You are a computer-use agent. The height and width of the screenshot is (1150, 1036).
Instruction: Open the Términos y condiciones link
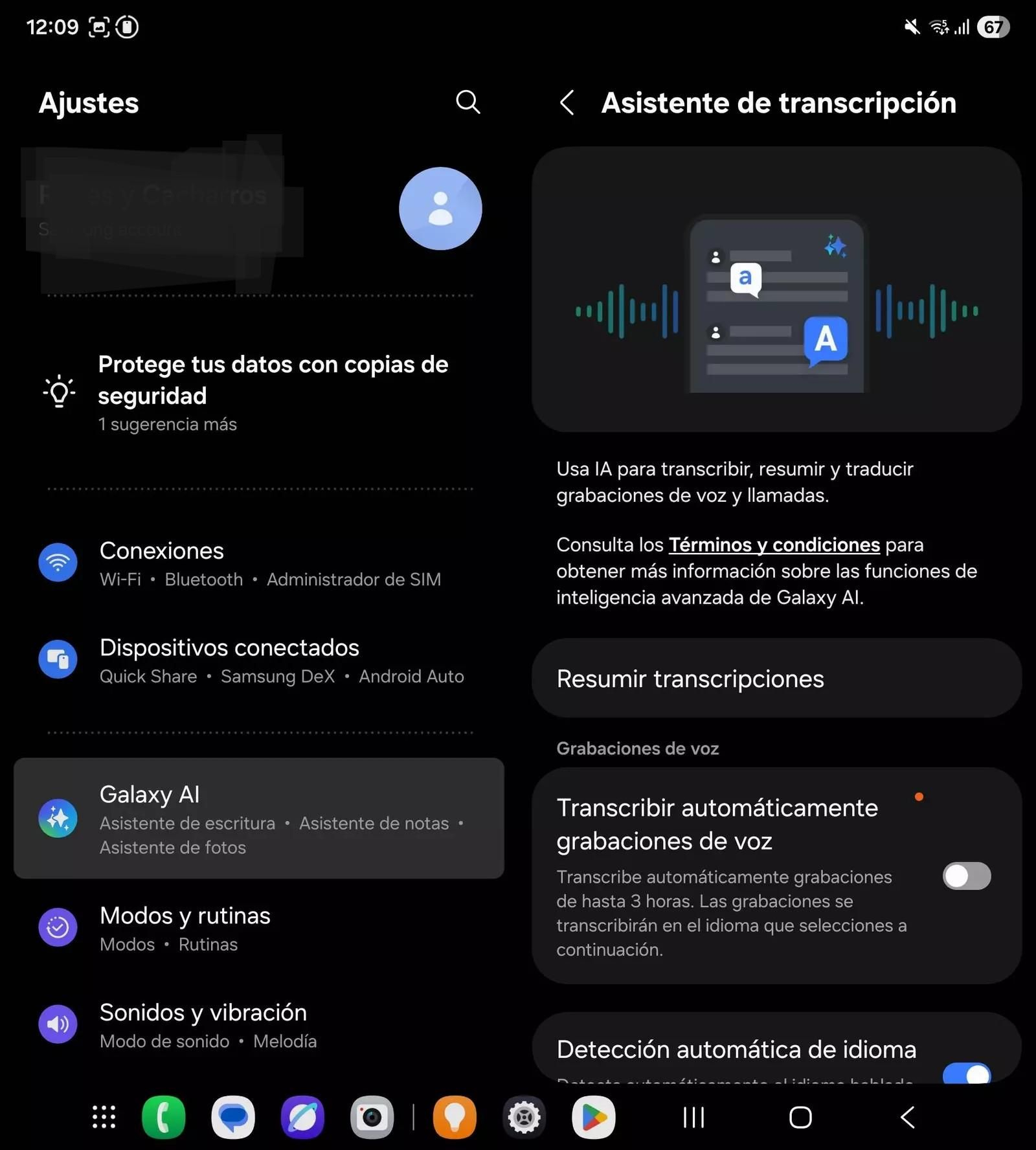coord(773,545)
